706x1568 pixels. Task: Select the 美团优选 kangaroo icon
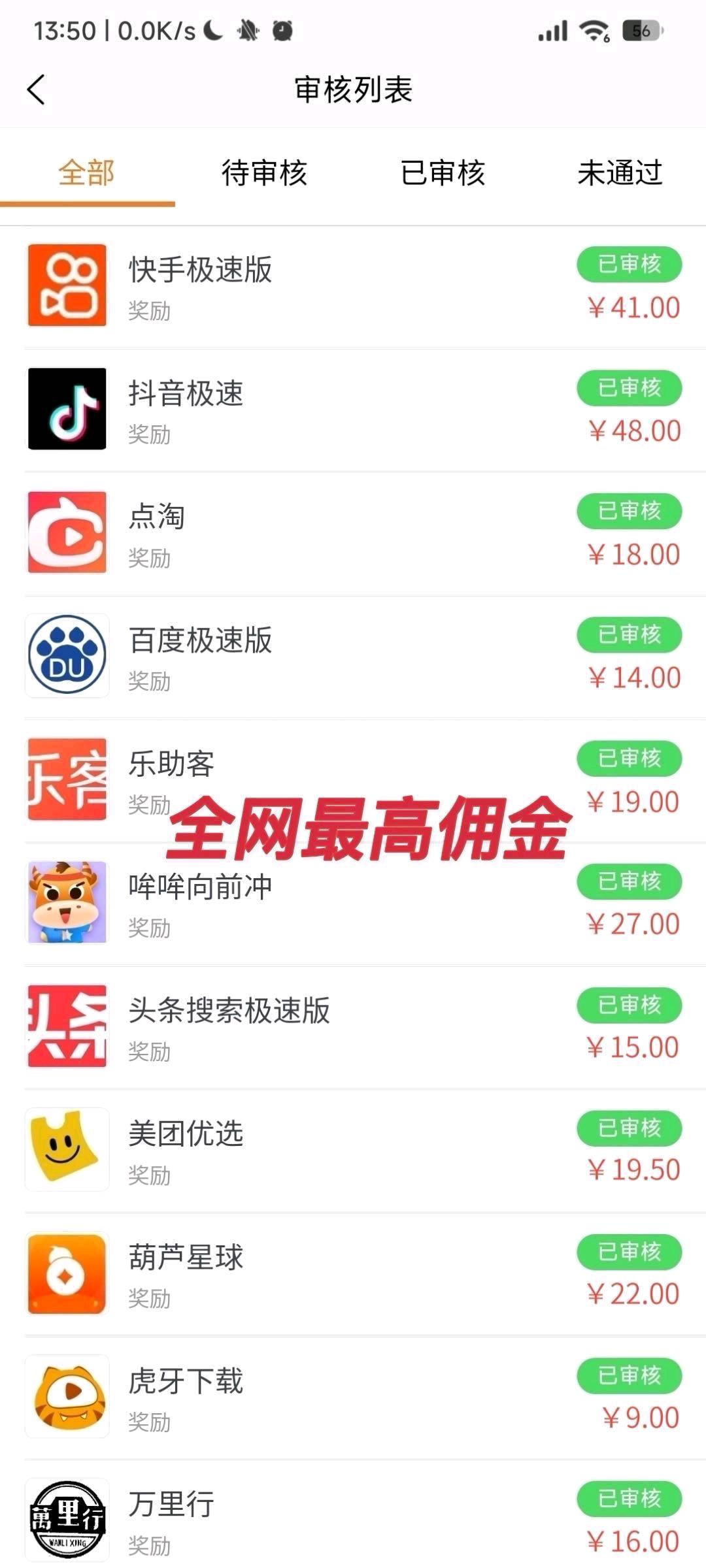(67, 1149)
